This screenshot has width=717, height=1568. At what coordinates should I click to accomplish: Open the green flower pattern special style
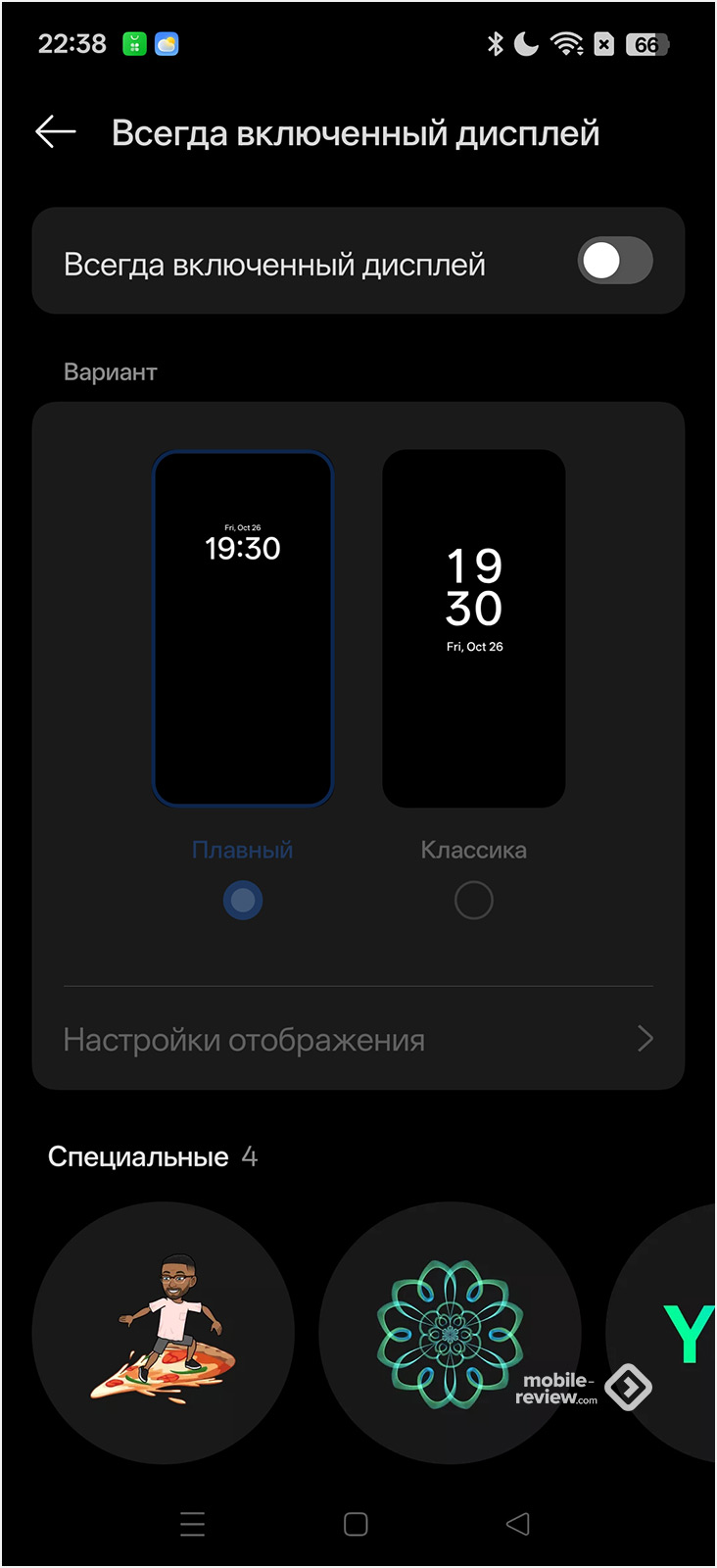pos(450,1332)
